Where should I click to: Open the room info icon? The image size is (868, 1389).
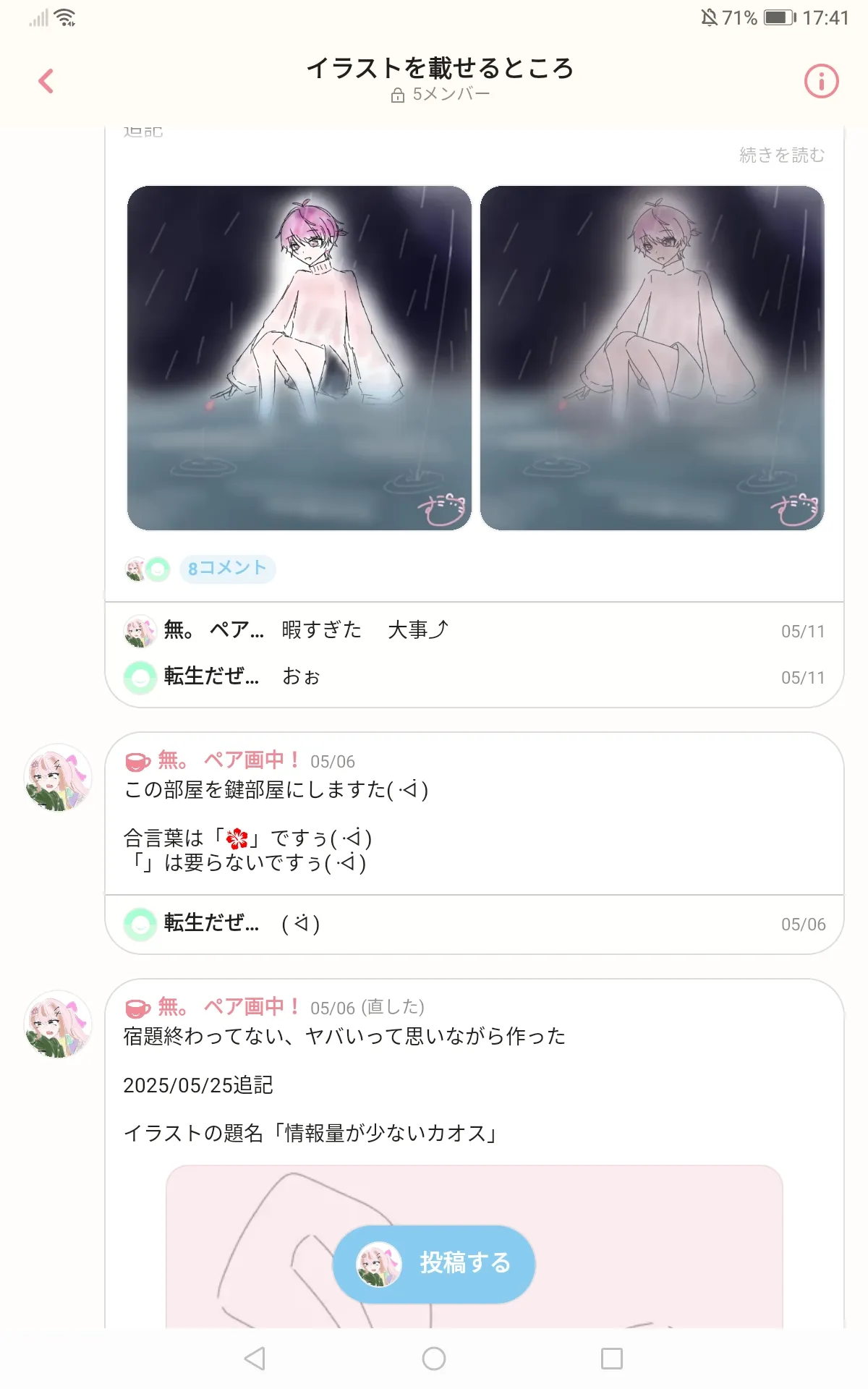(821, 81)
